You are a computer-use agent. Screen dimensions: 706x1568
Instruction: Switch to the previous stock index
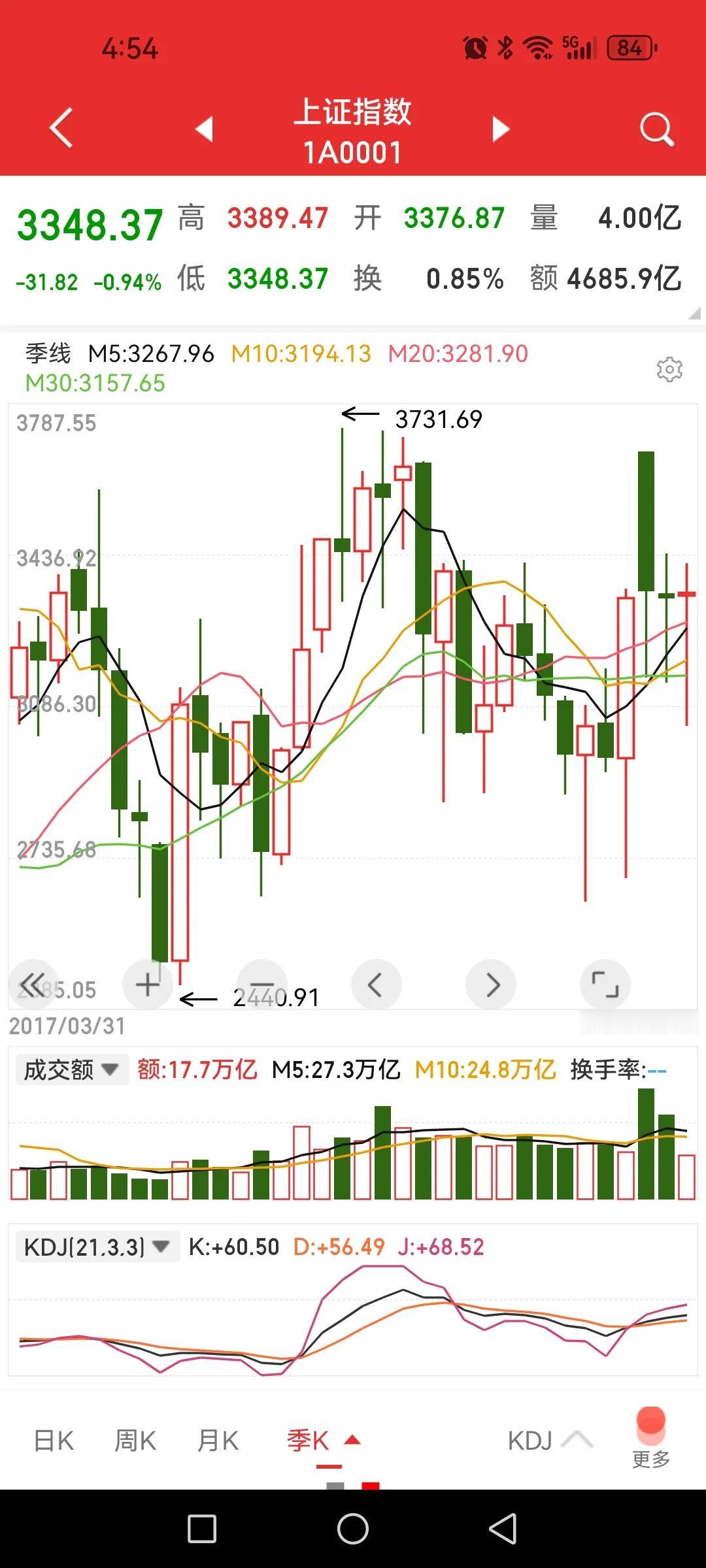click(205, 129)
